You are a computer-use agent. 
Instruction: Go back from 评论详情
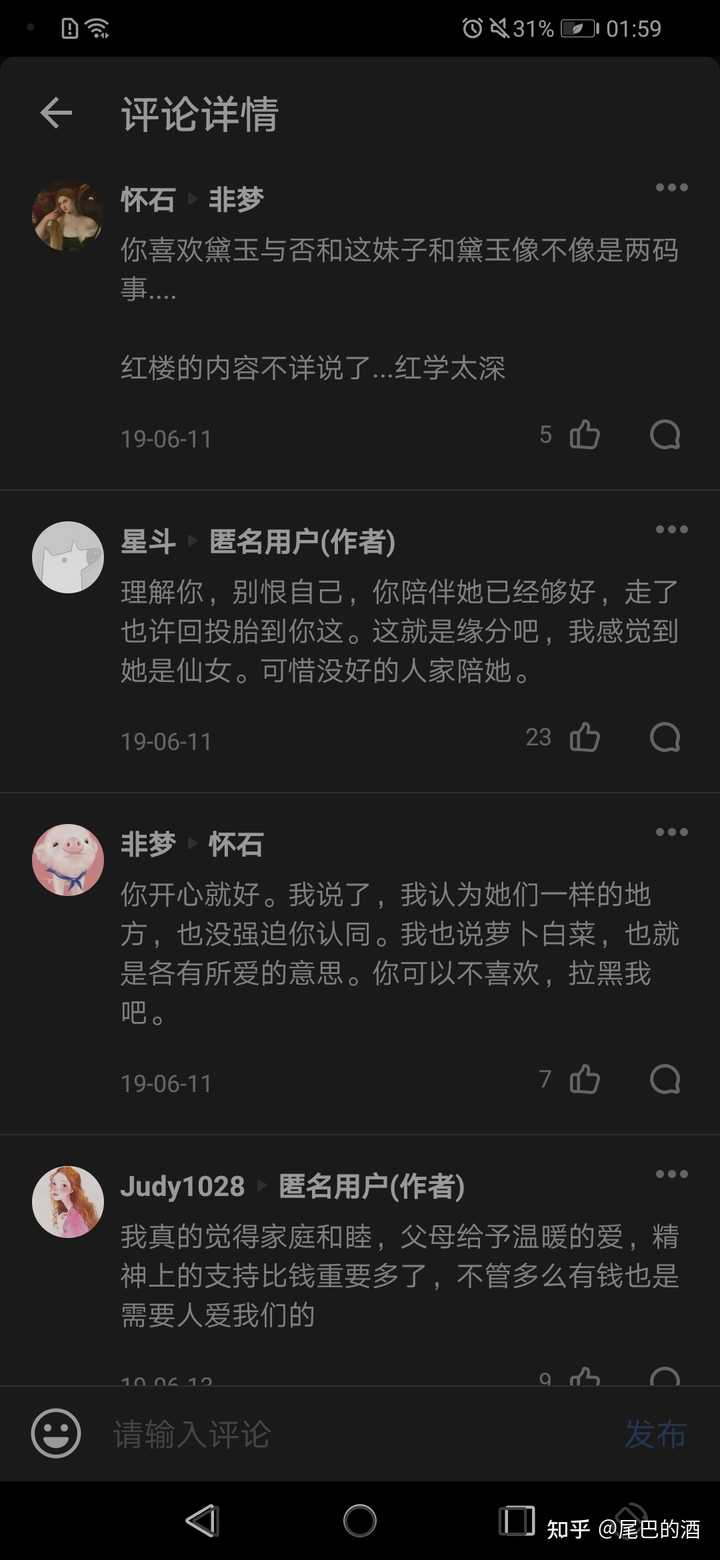[56, 114]
